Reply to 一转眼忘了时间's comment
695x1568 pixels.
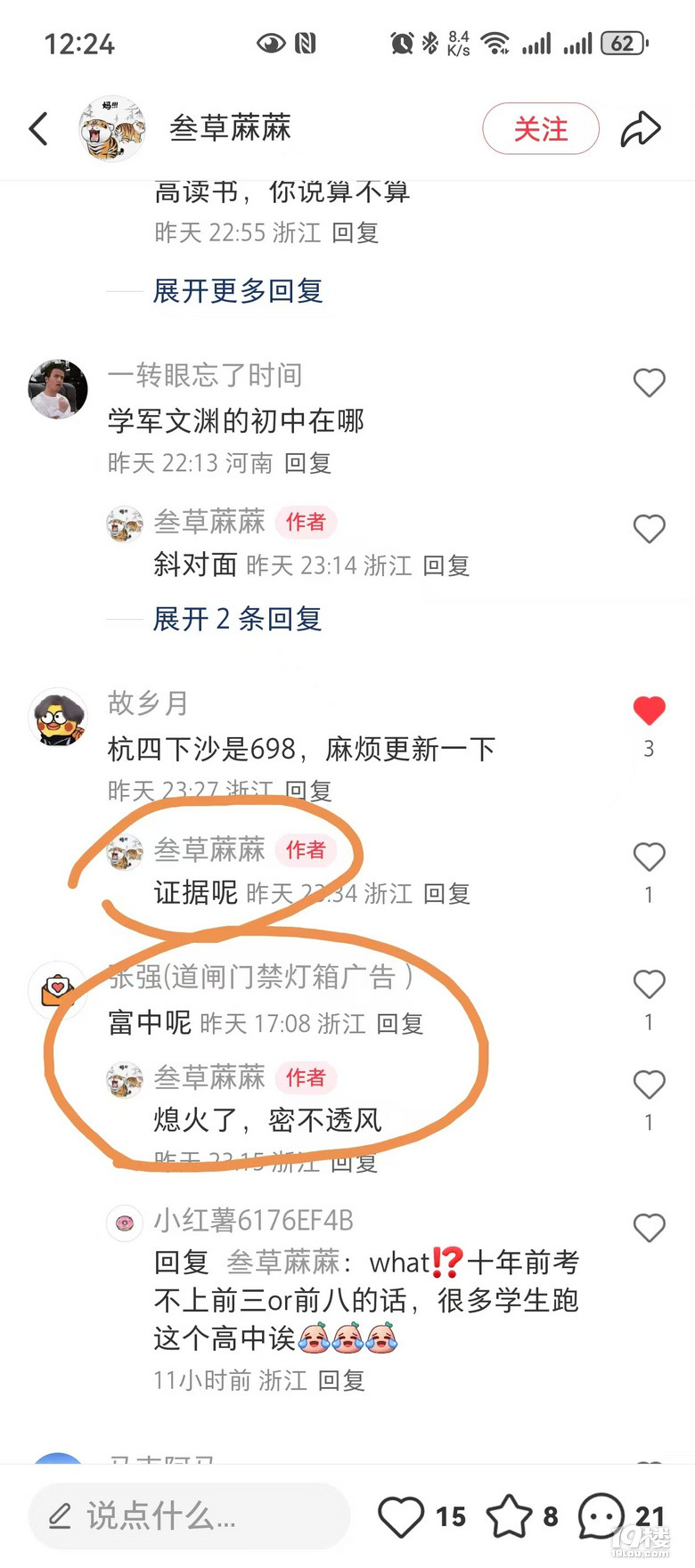point(307,463)
